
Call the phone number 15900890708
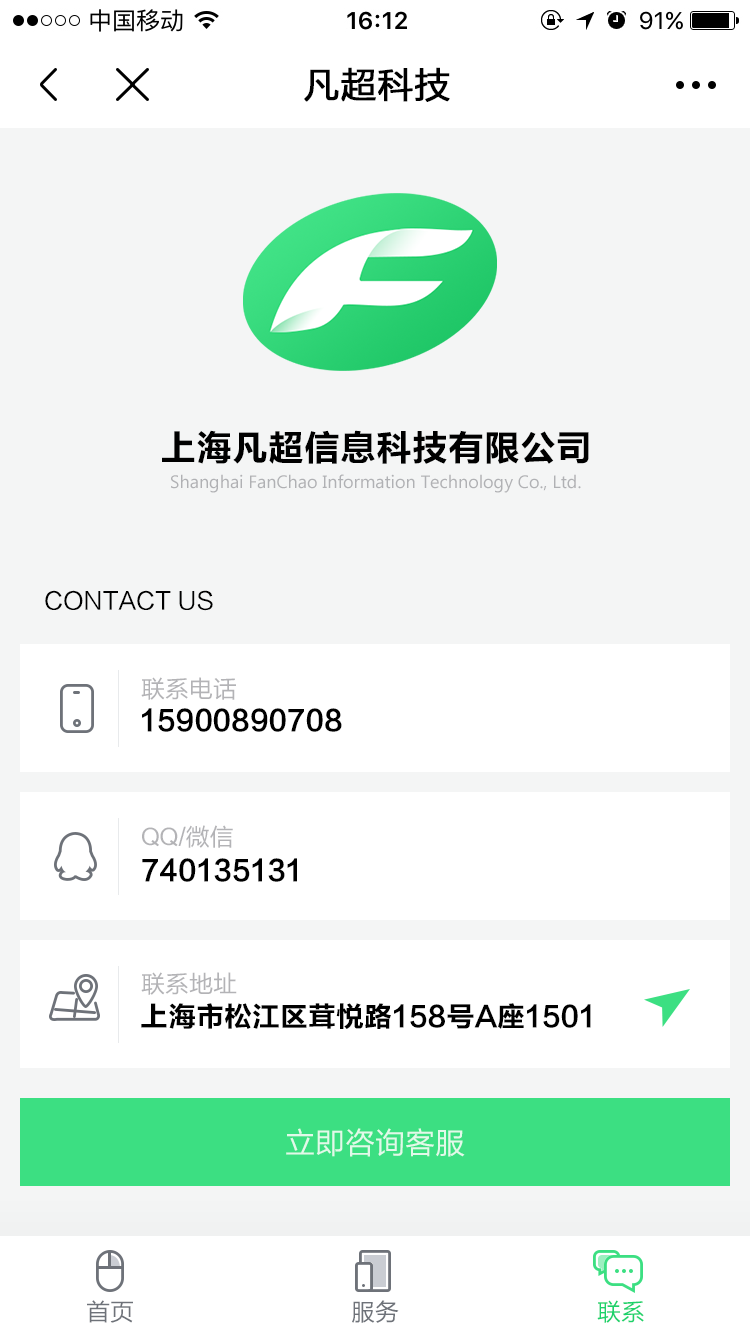tap(241, 720)
